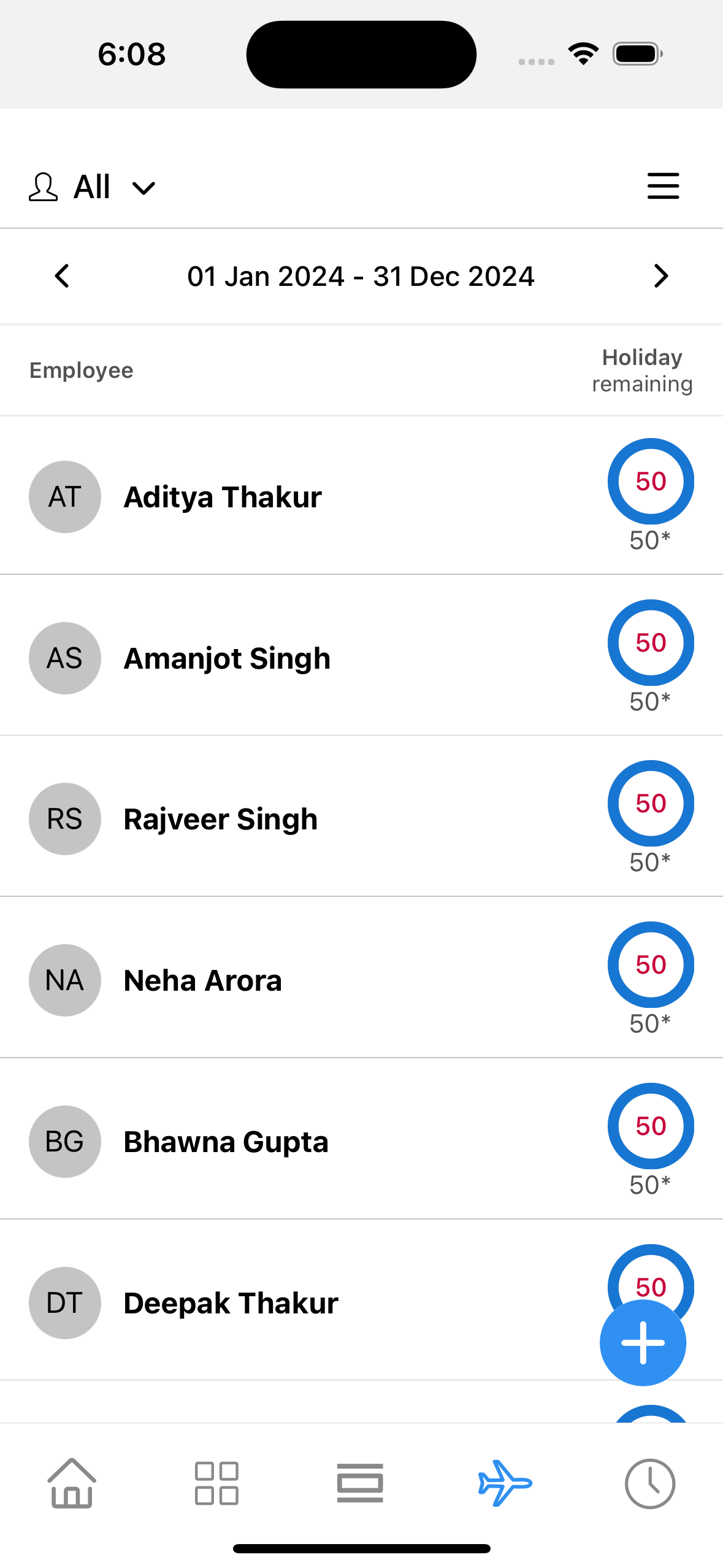The height and width of the screenshot is (1568, 723).
Task: Open Bhawna Gupta's holiday details
Action: coord(226,1142)
